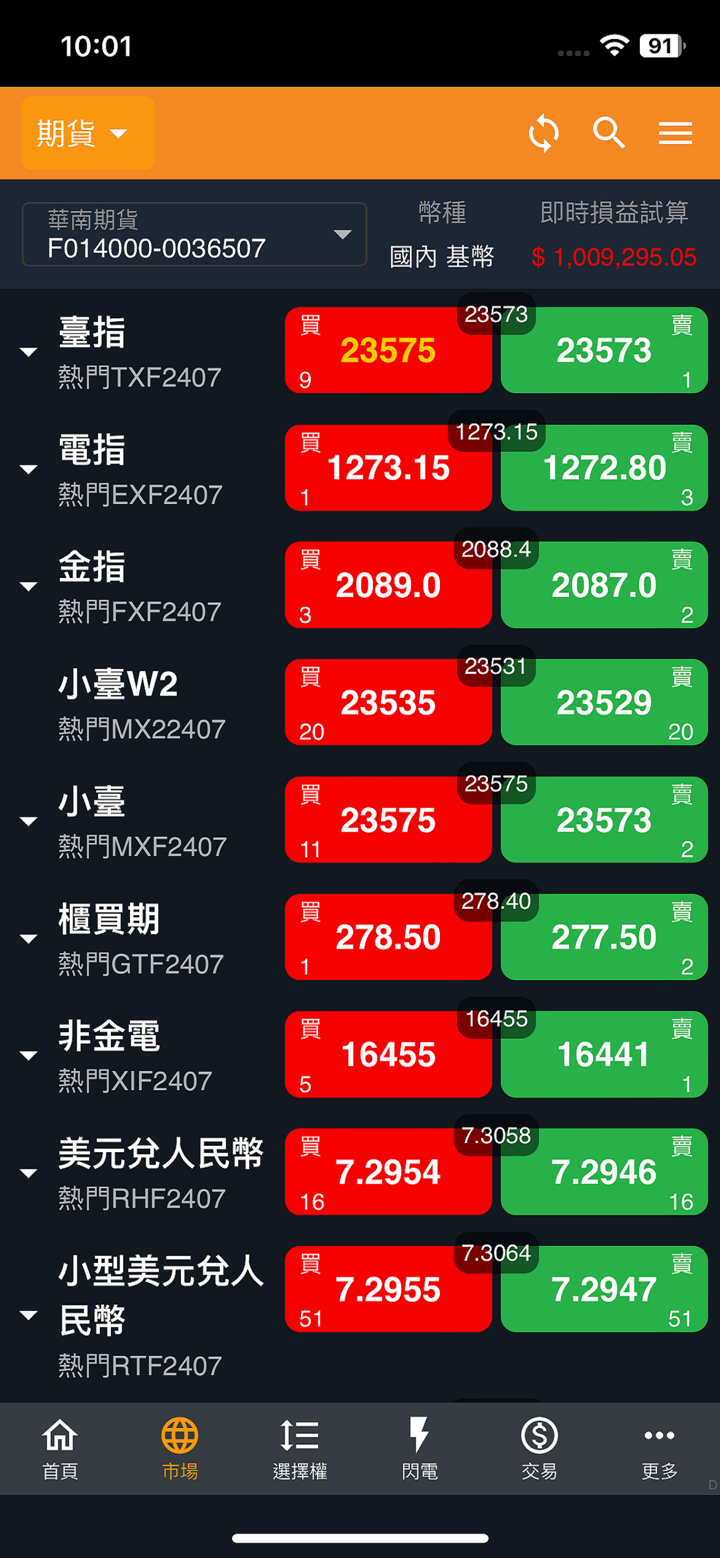The image size is (720, 1558).
Task: Open the 更多 more tab
Action: point(659,1449)
